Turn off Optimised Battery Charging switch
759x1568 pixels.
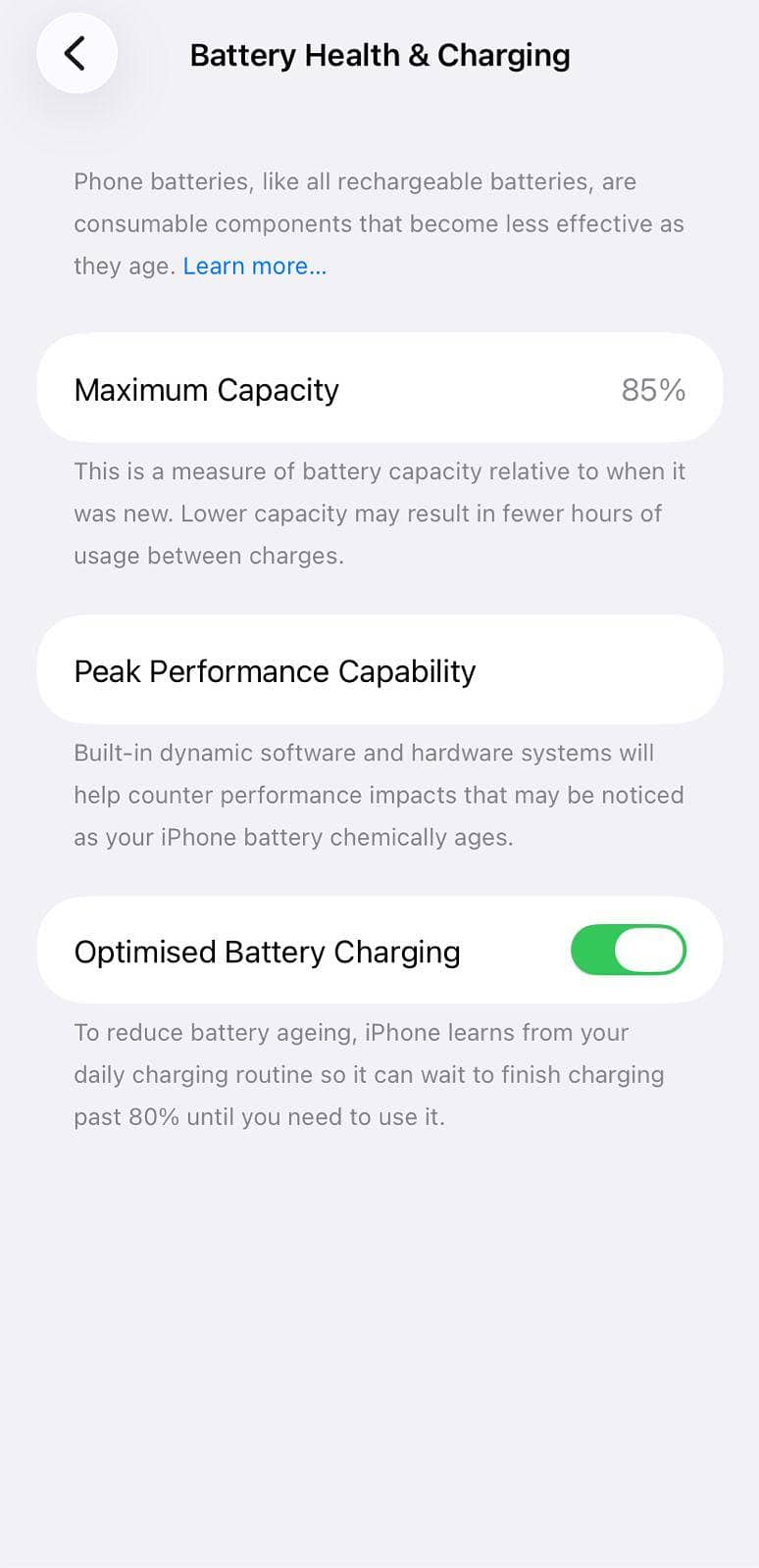[x=628, y=951]
